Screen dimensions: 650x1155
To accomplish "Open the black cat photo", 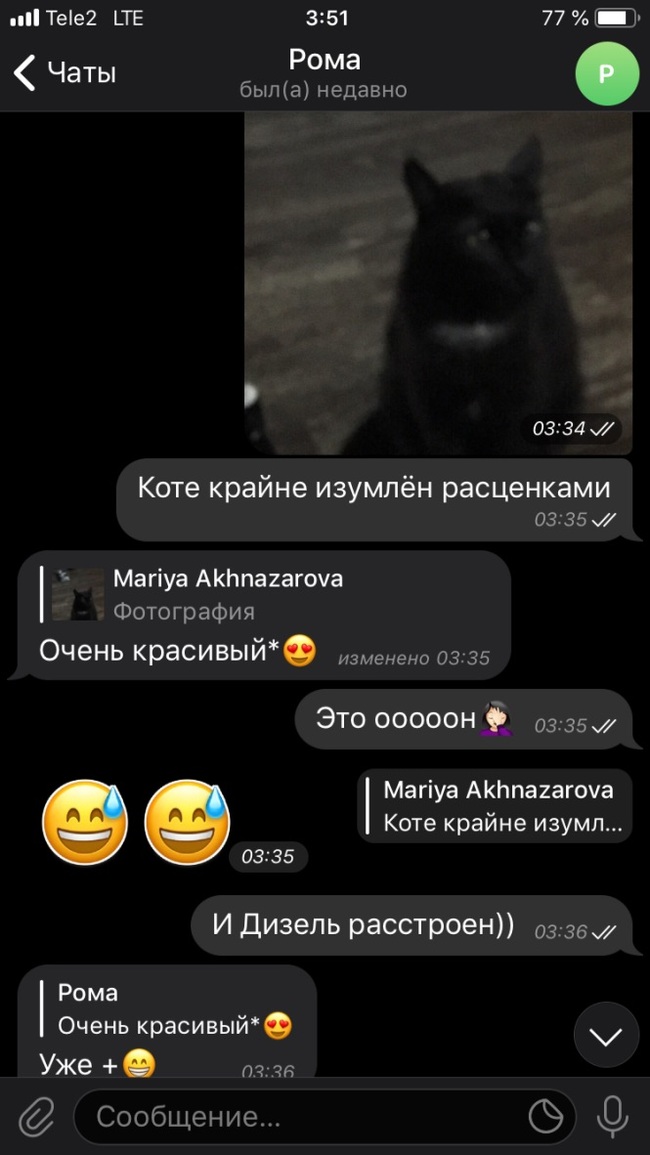I will coord(438,282).
